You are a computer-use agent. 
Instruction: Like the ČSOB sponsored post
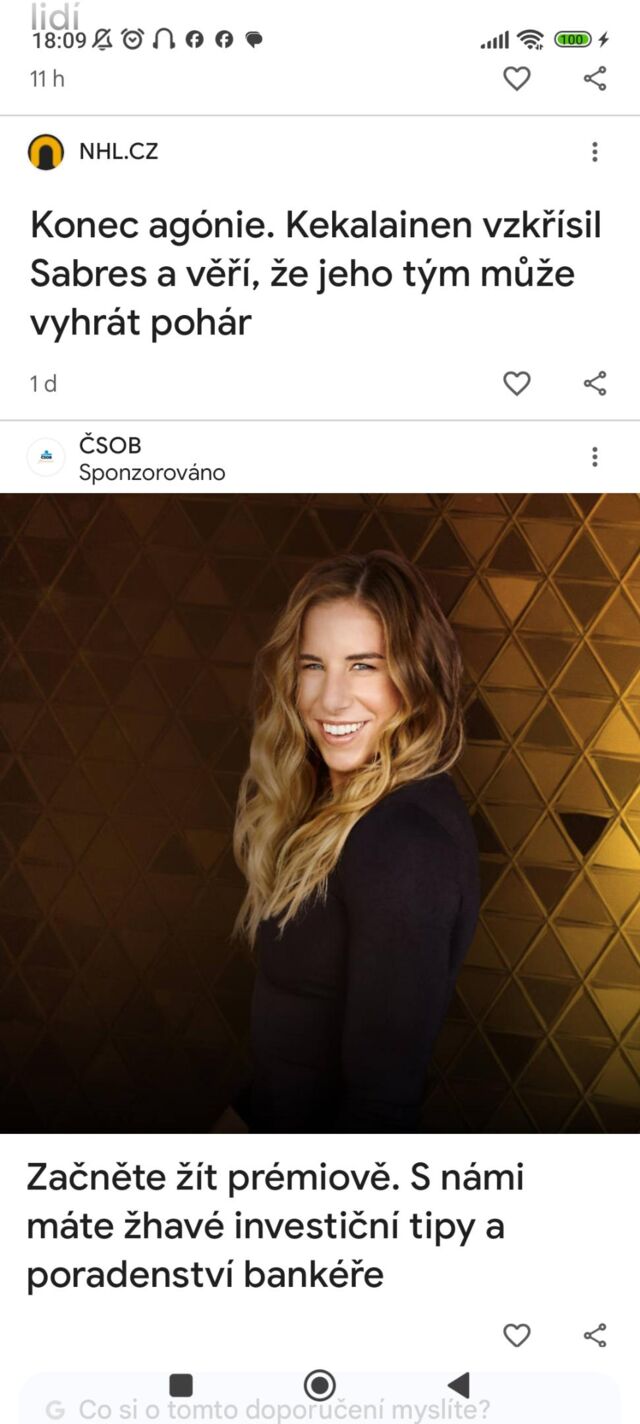tap(516, 1335)
